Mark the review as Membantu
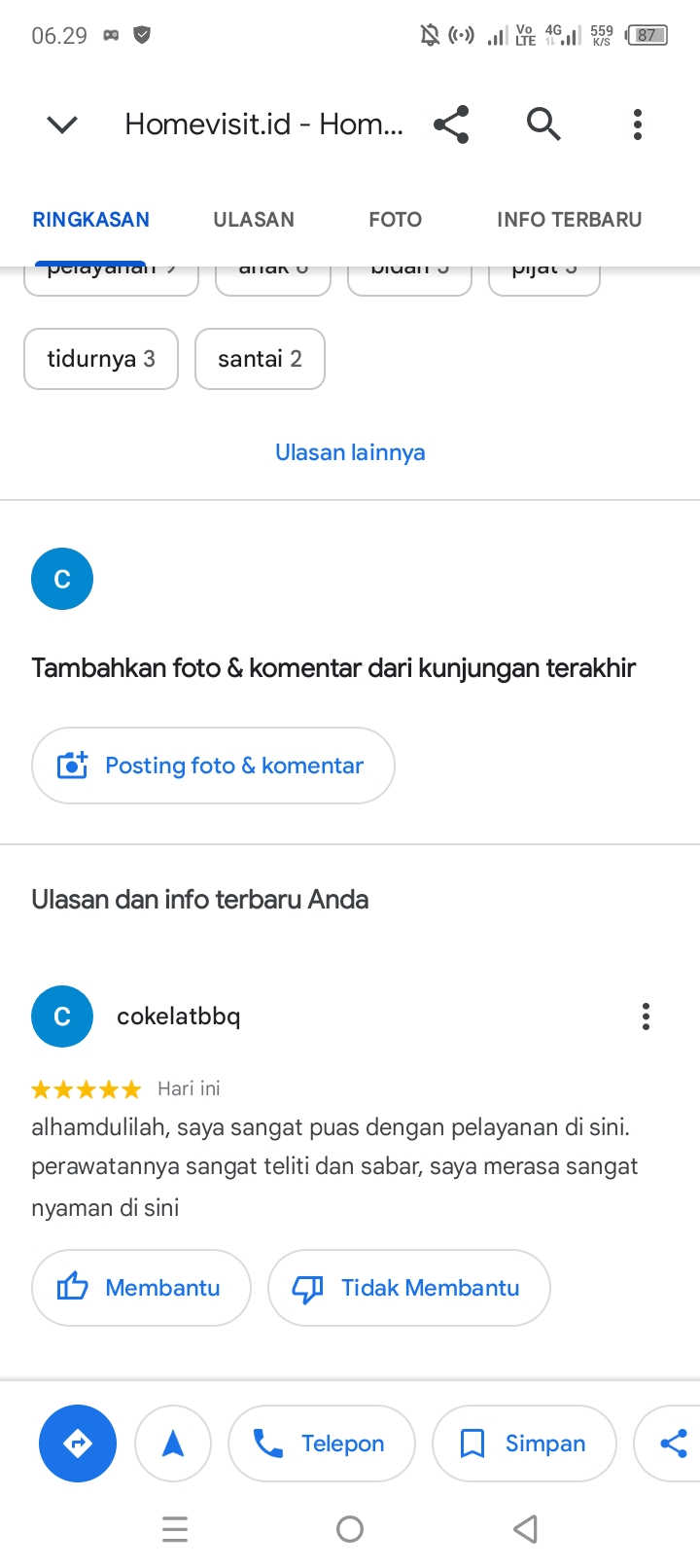 [141, 1288]
